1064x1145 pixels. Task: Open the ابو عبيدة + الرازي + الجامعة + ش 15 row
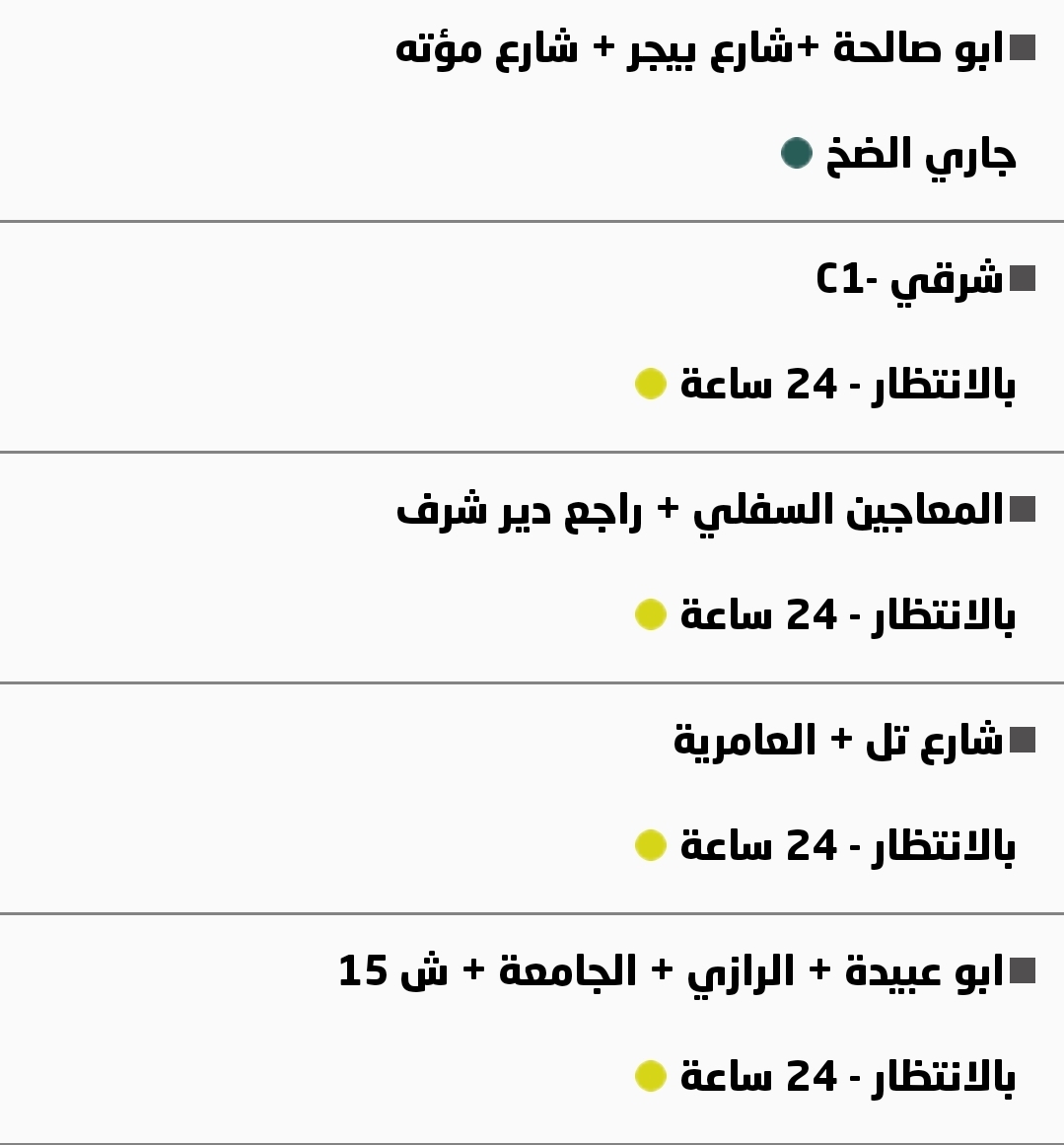tap(671, 971)
